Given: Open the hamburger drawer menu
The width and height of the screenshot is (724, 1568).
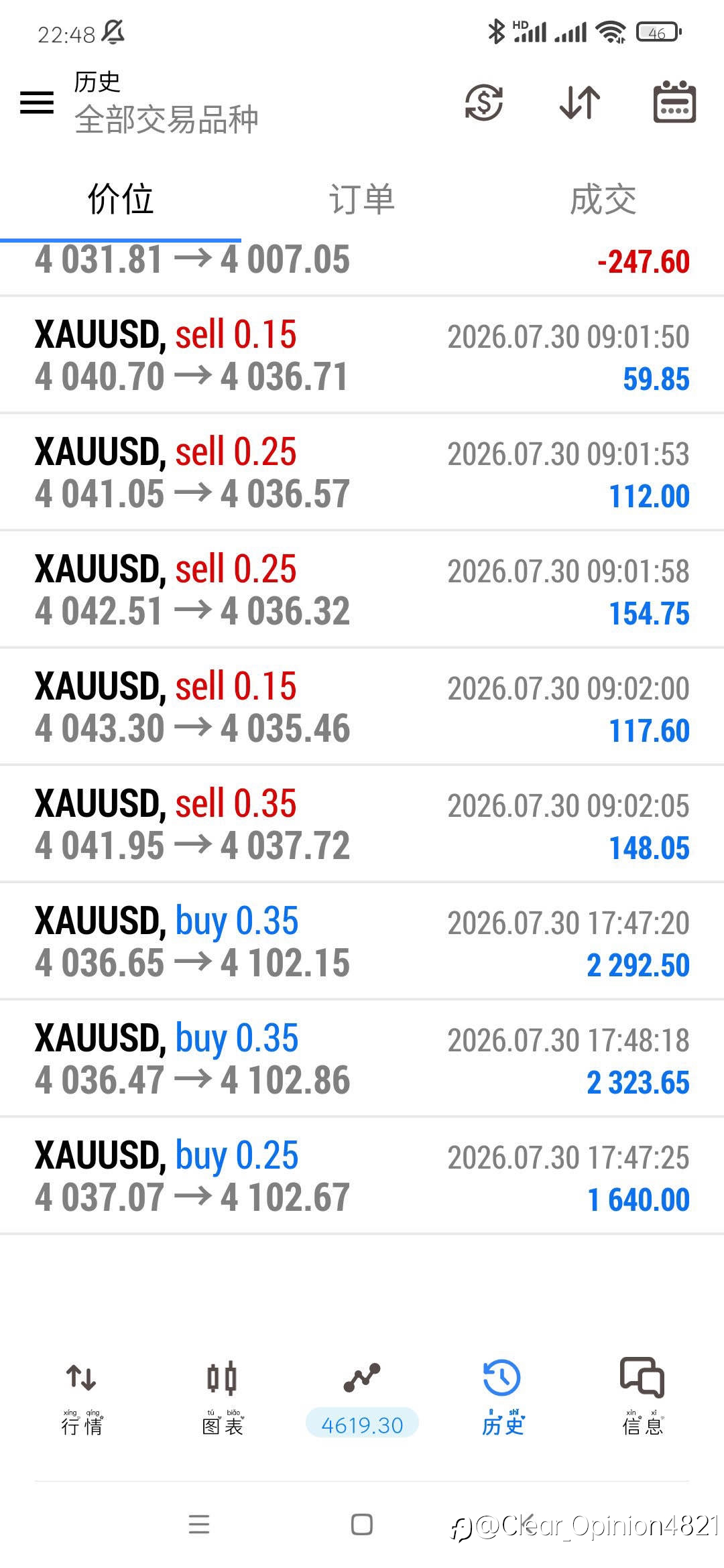Looking at the screenshot, I should click(37, 103).
